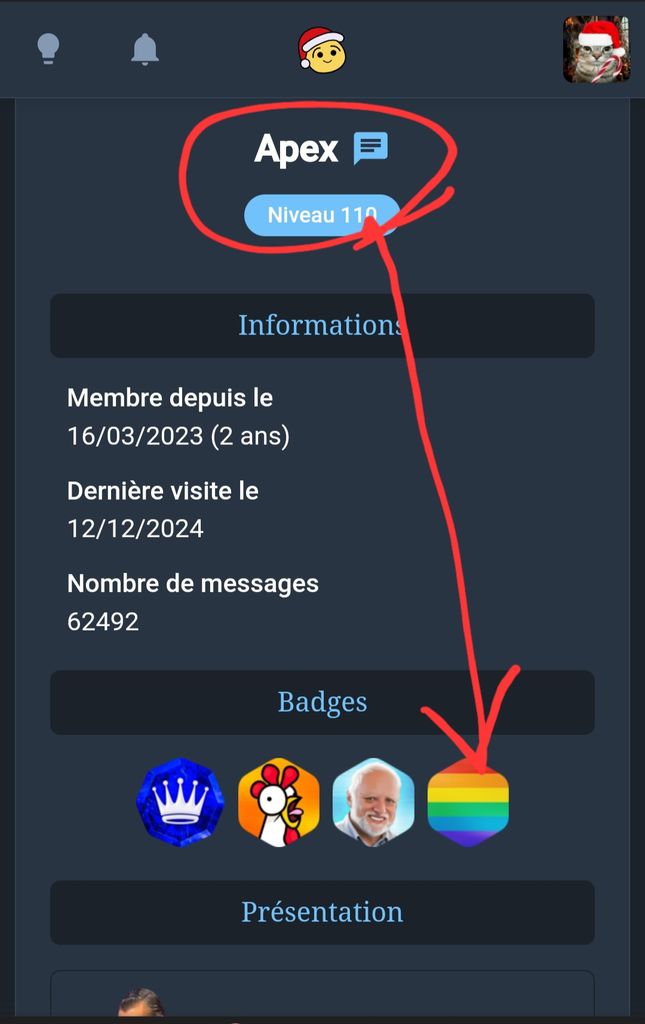645x1024 pixels.
Task: View the blue crown badge
Action: click(x=181, y=802)
